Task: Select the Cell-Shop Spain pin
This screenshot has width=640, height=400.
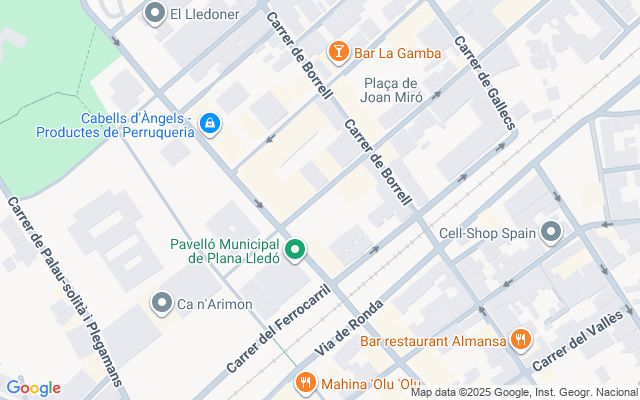Action: (551, 233)
